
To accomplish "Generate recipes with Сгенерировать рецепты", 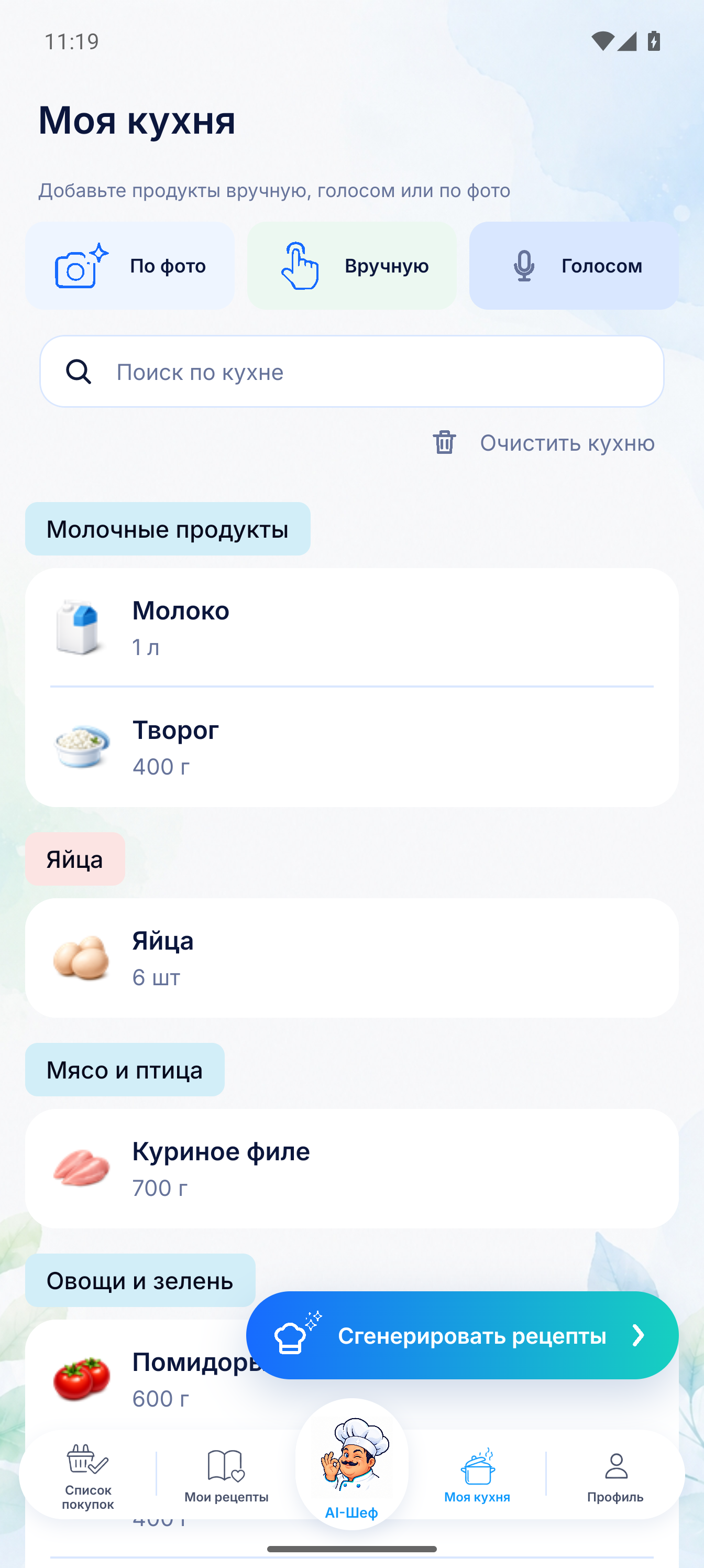I will [x=463, y=1335].
